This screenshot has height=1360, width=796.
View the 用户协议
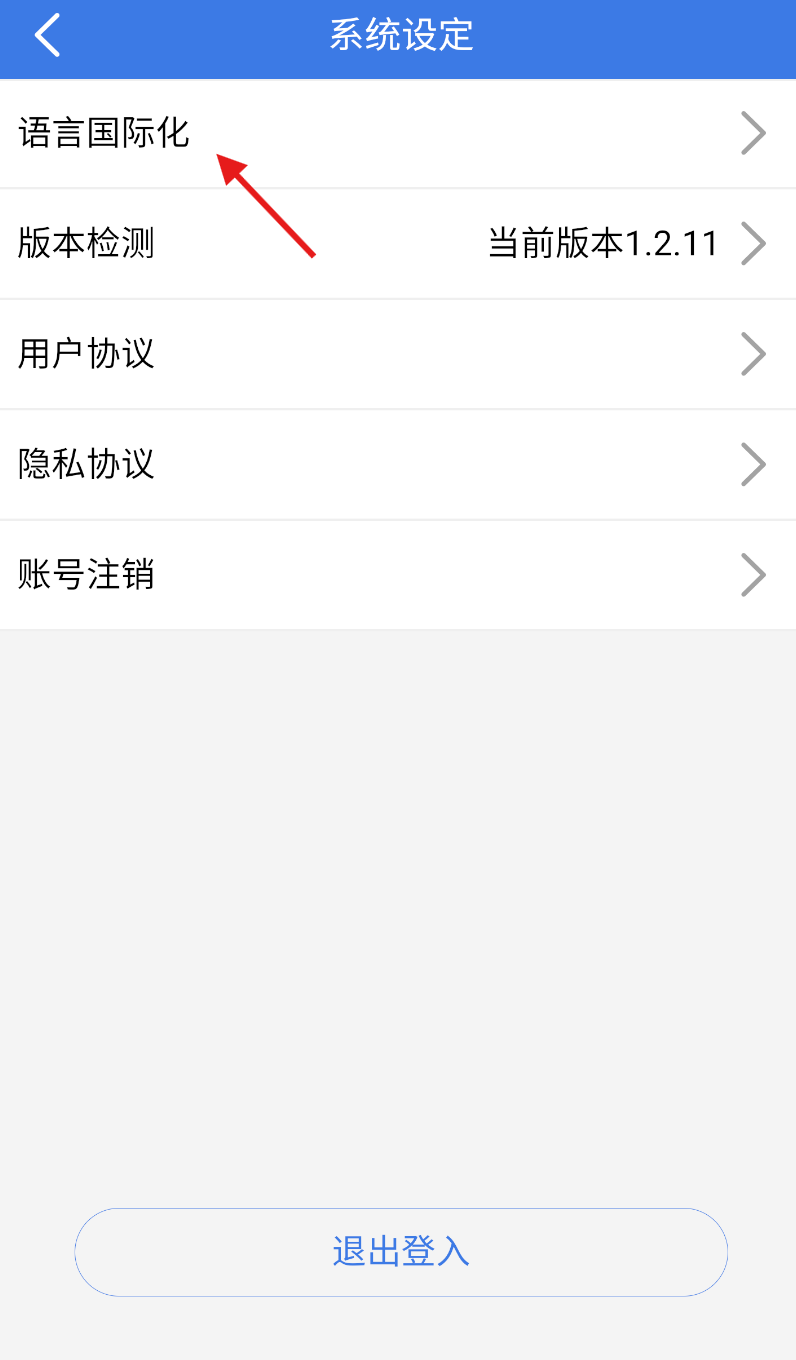[398, 354]
